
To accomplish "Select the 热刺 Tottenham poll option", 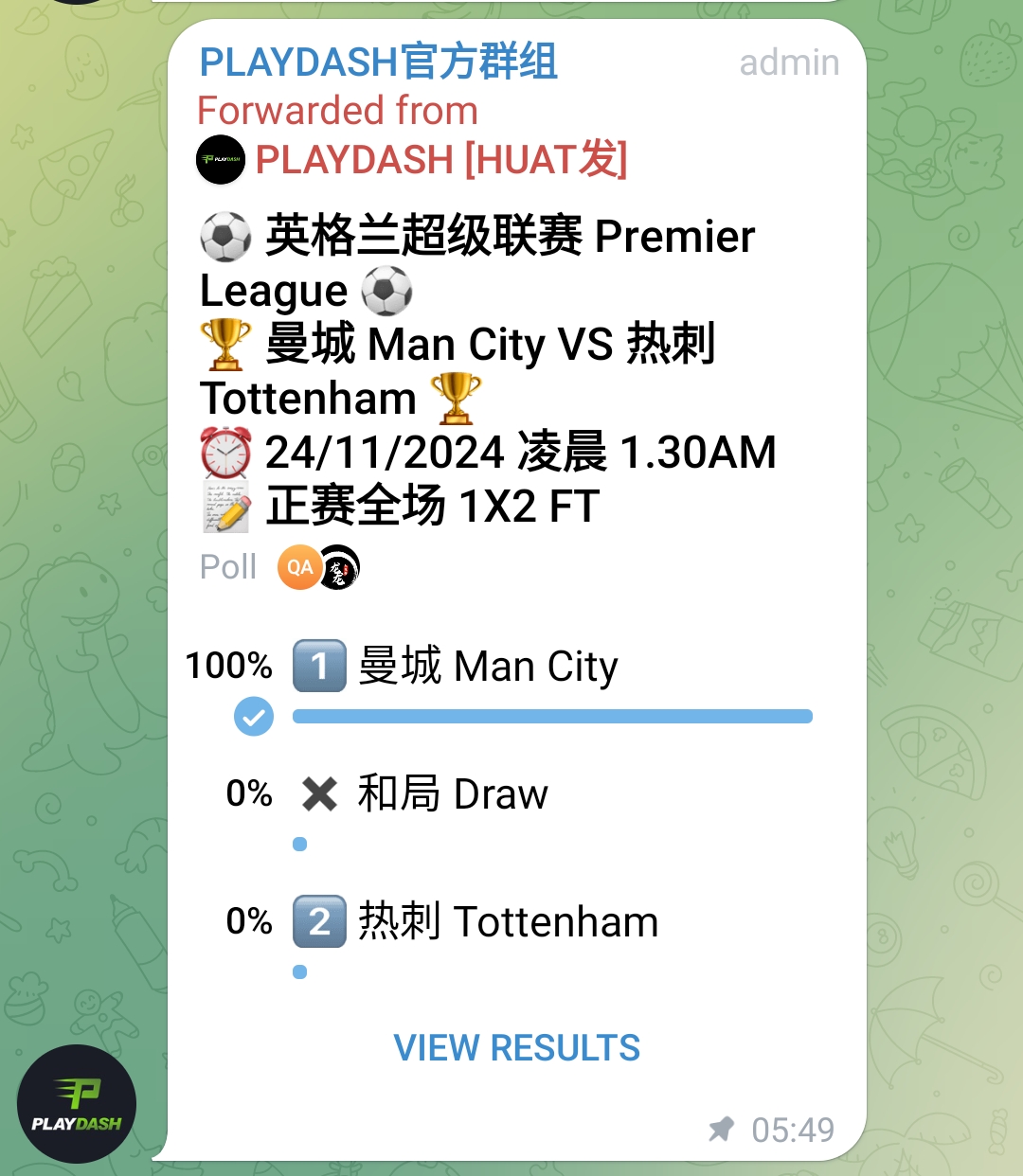I will pos(508,921).
